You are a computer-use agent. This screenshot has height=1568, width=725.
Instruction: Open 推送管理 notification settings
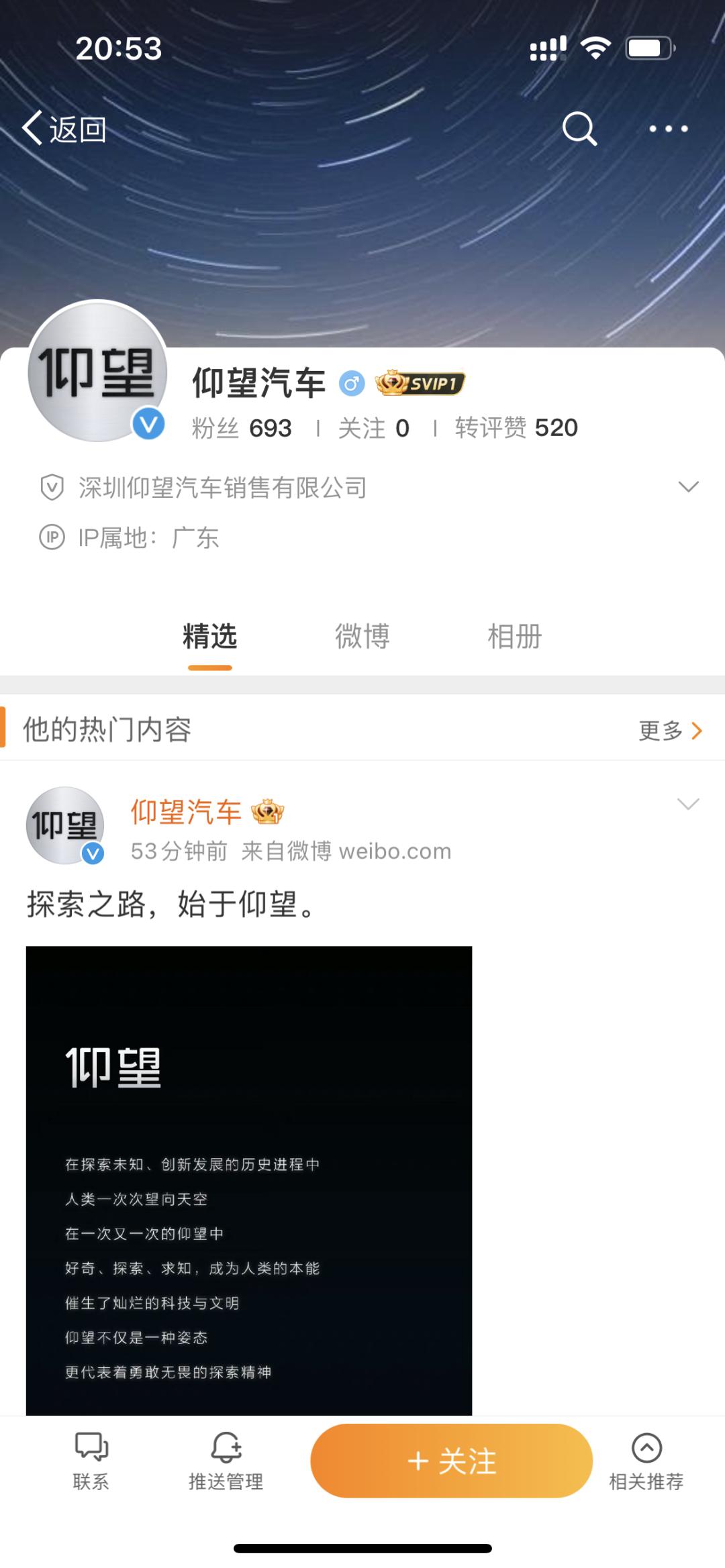226,1460
